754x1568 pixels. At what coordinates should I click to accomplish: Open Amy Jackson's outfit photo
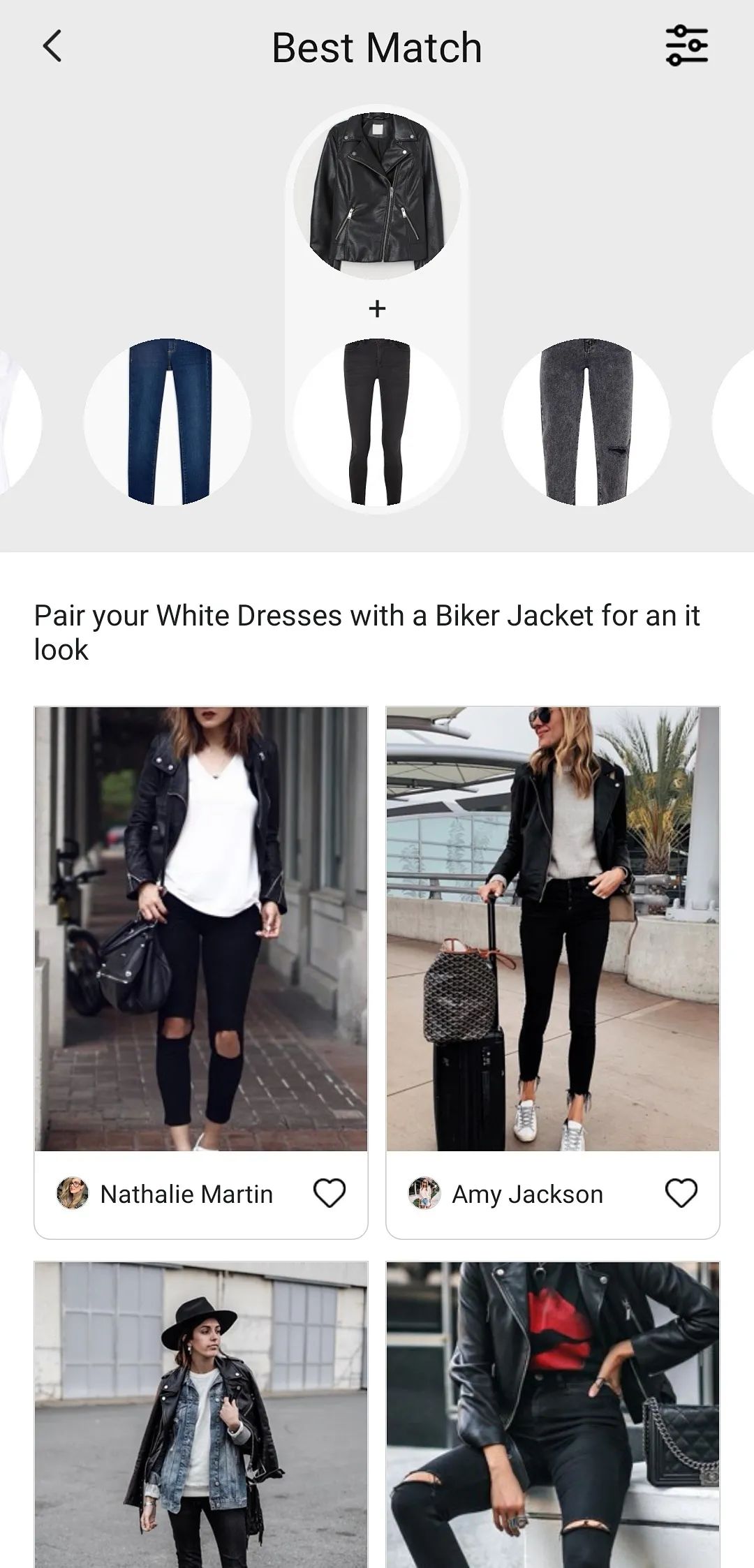click(x=553, y=929)
